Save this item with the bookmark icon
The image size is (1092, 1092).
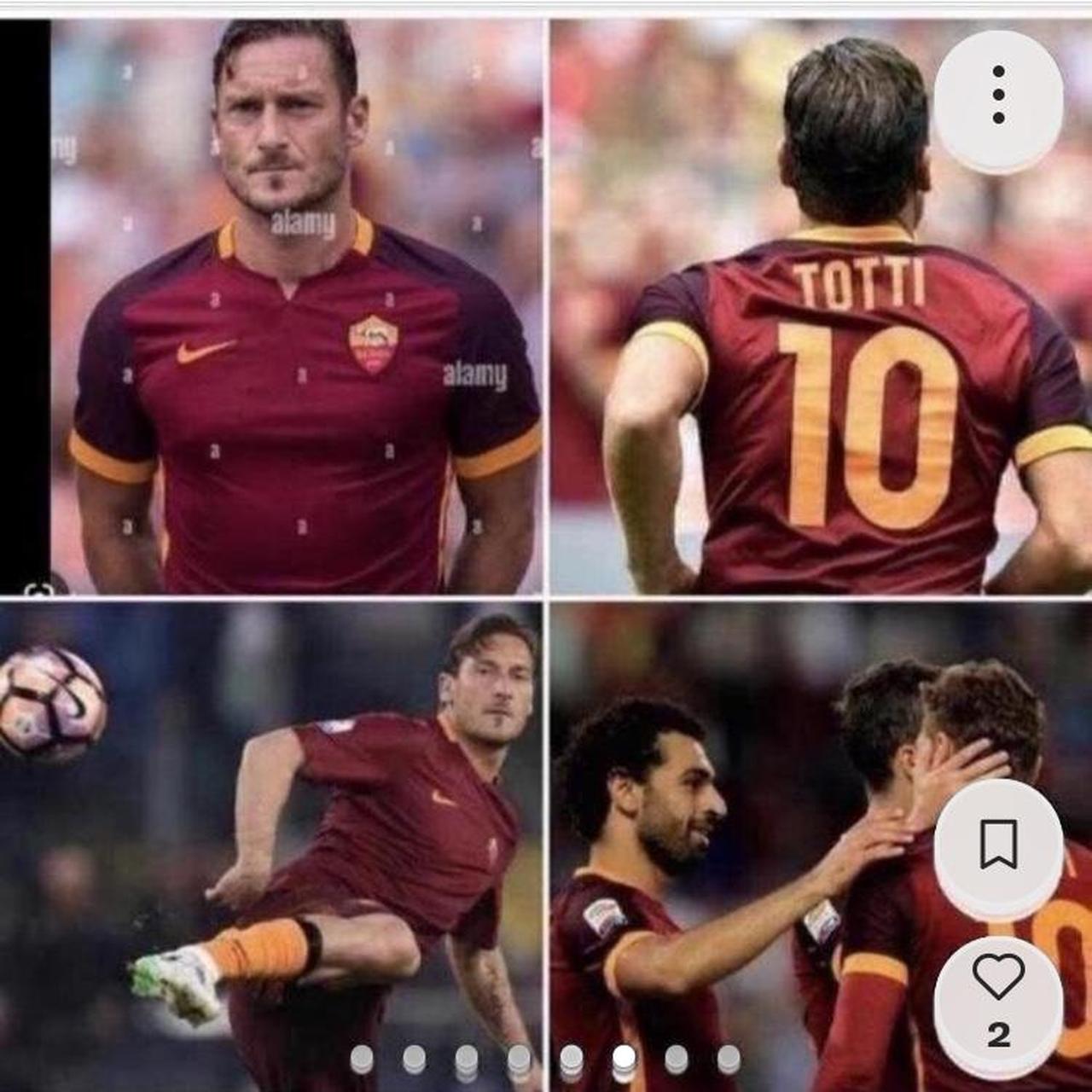998,843
